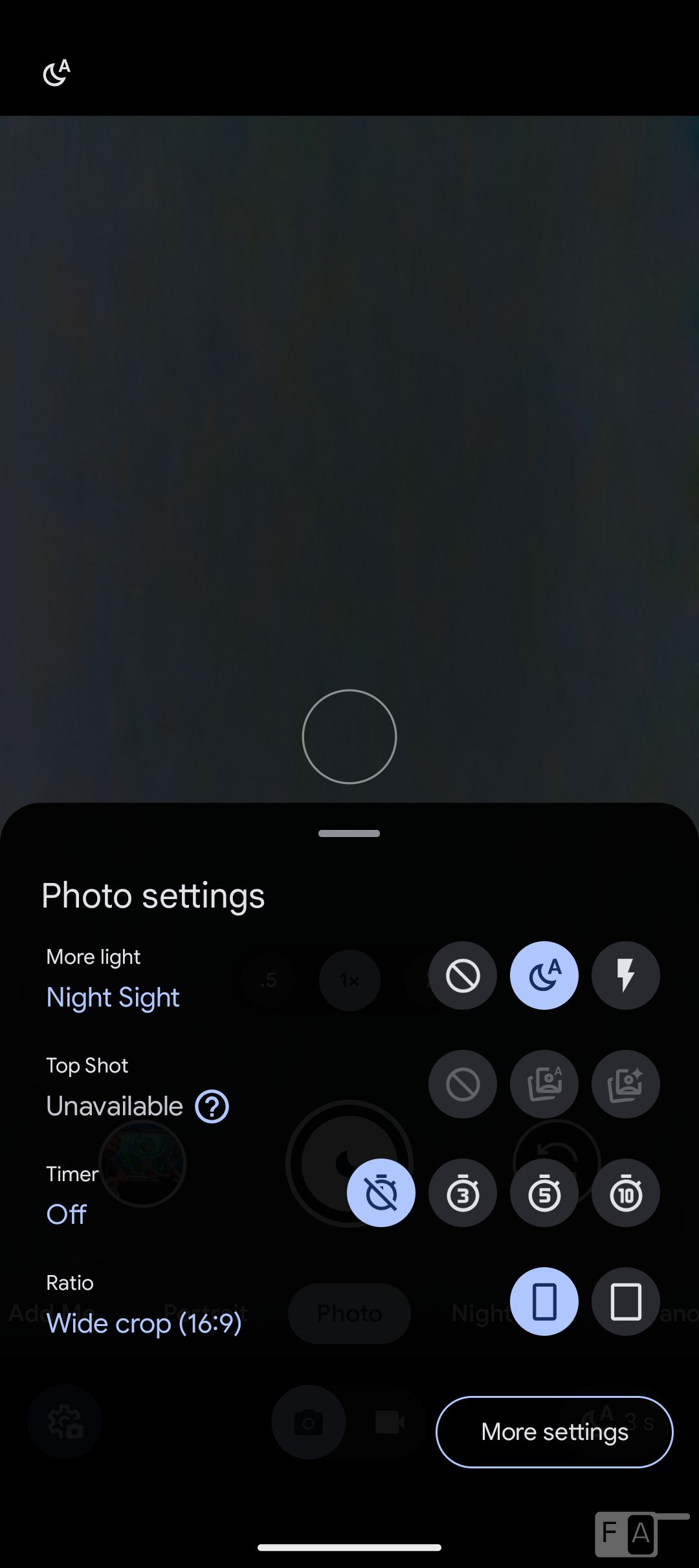Open More settings
This screenshot has width=699, height=1568.
point(555,1432)
